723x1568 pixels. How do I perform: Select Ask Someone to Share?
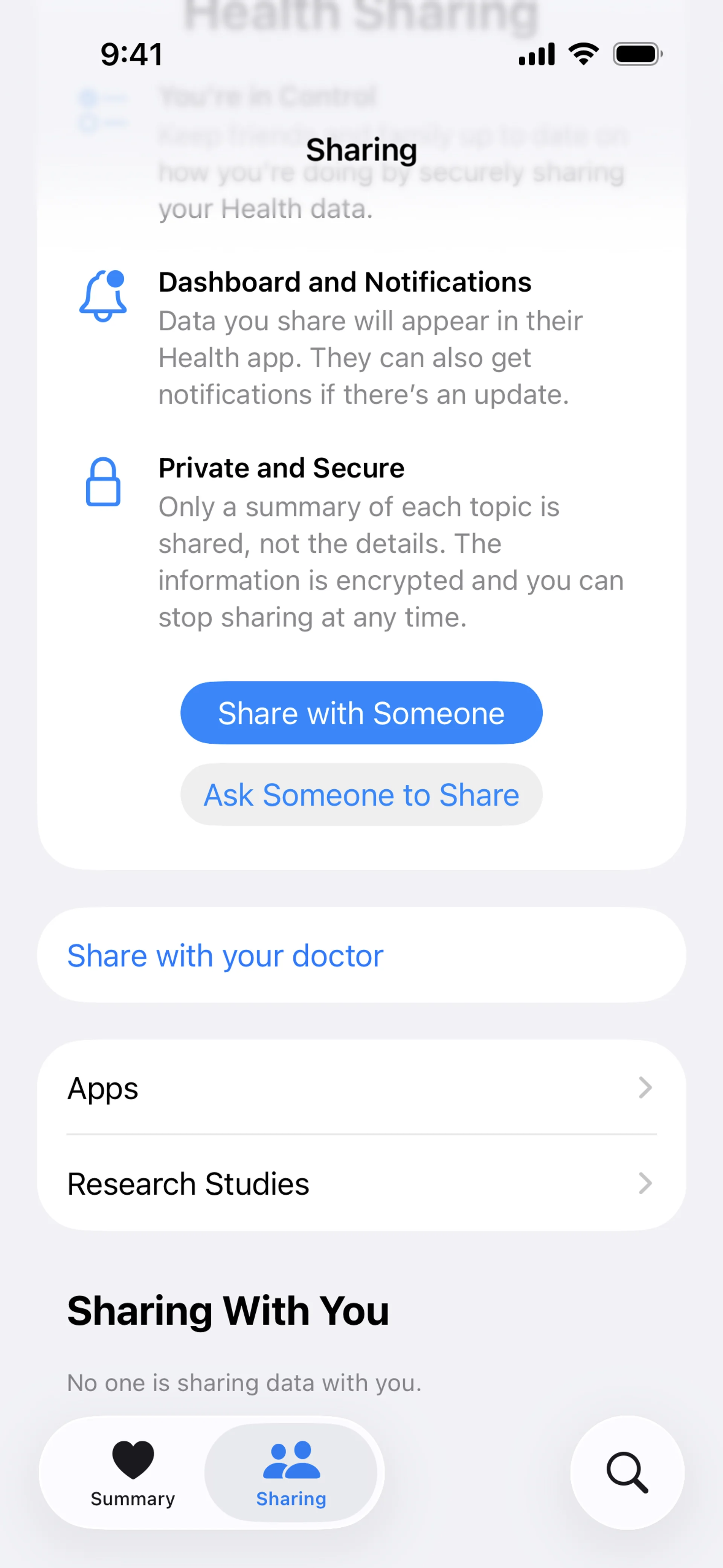coord(361,794)
